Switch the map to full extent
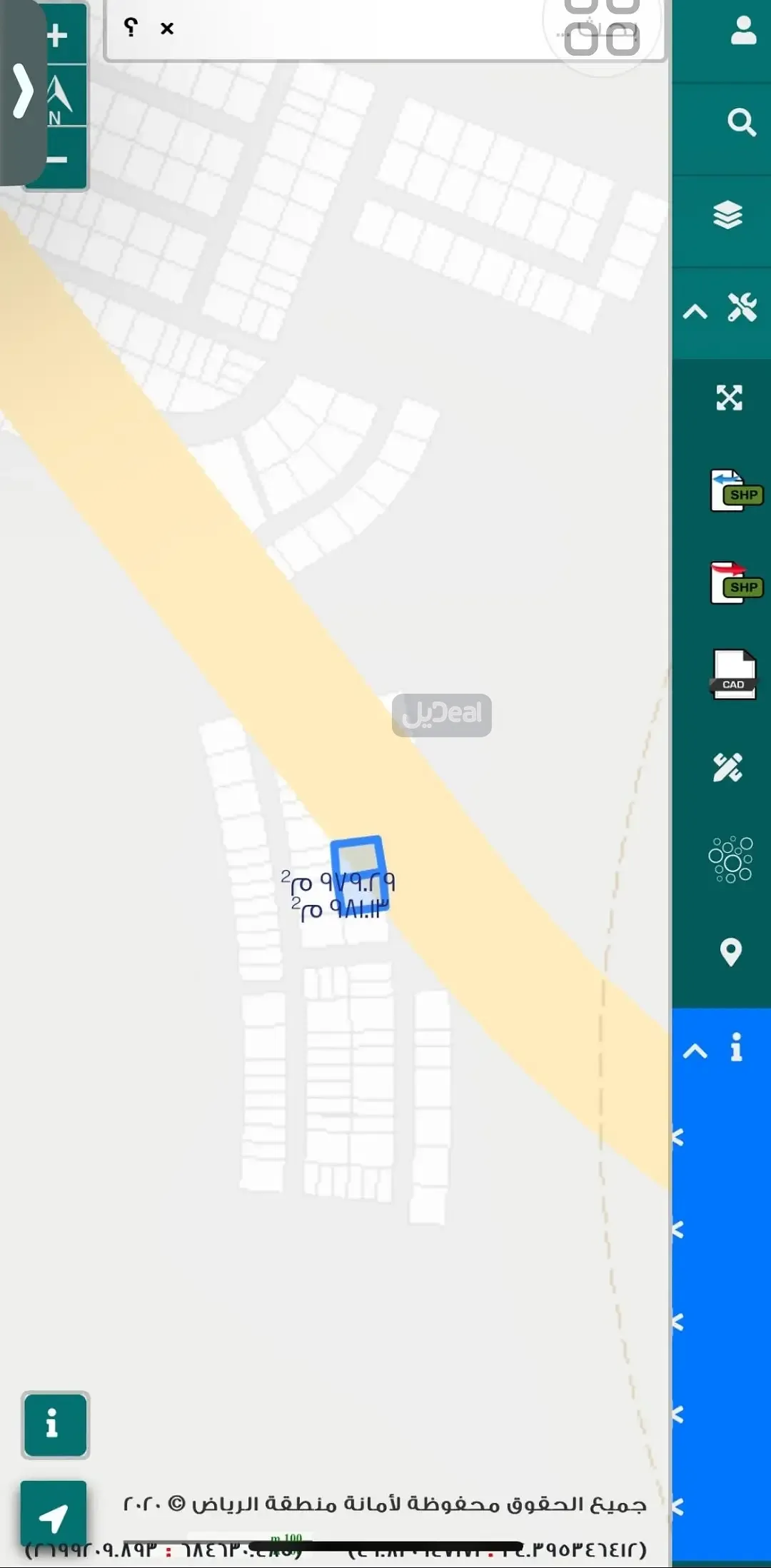The image size is (771, 1568). [729, 398]
